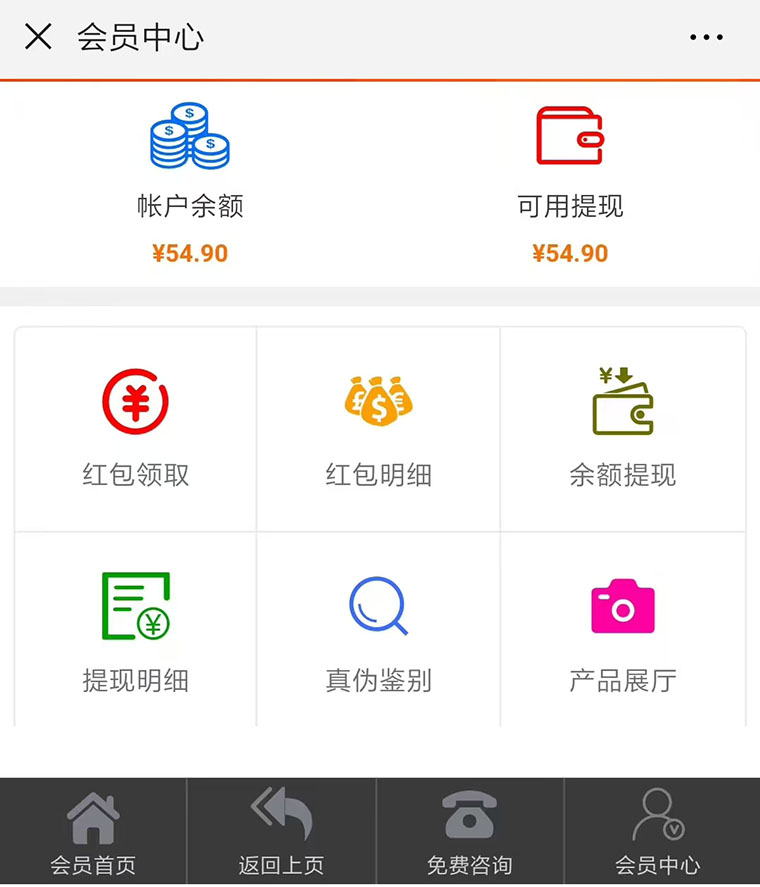
Task: Open the three-dot overflow menu
Action: pos(706,38)
